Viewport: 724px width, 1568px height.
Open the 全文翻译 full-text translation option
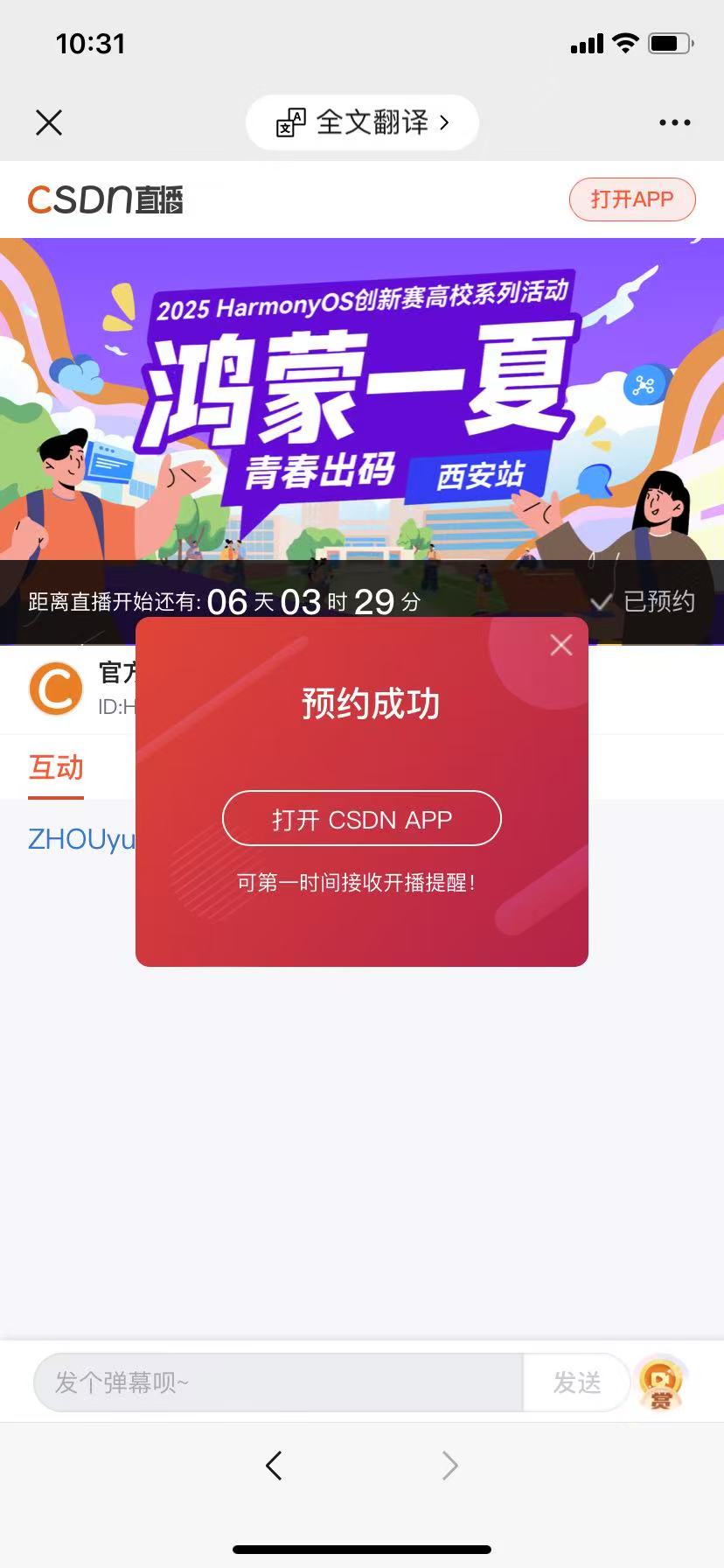tap(362, 122)
